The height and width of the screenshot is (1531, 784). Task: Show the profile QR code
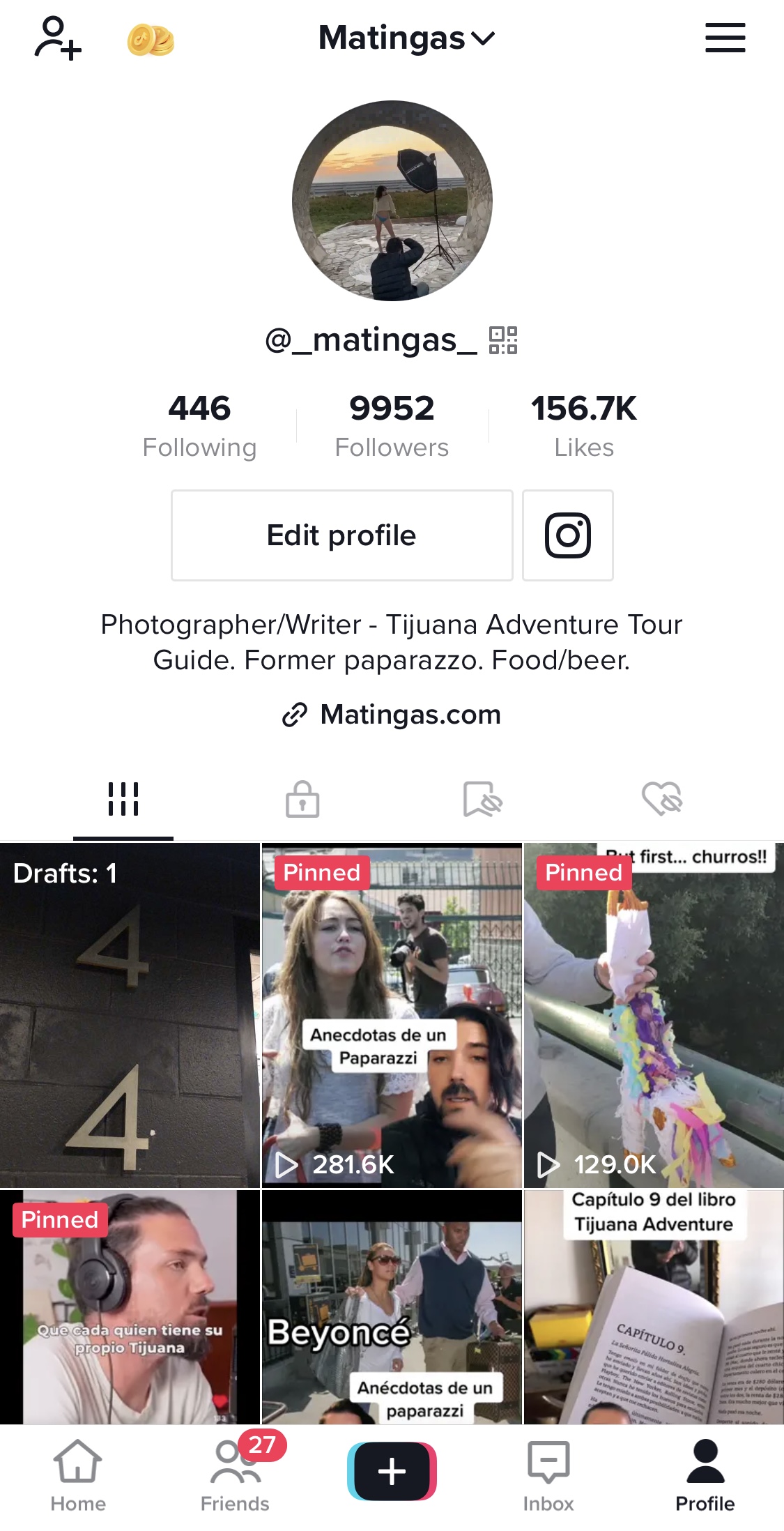pyautogui.click(x=503, y=340)
